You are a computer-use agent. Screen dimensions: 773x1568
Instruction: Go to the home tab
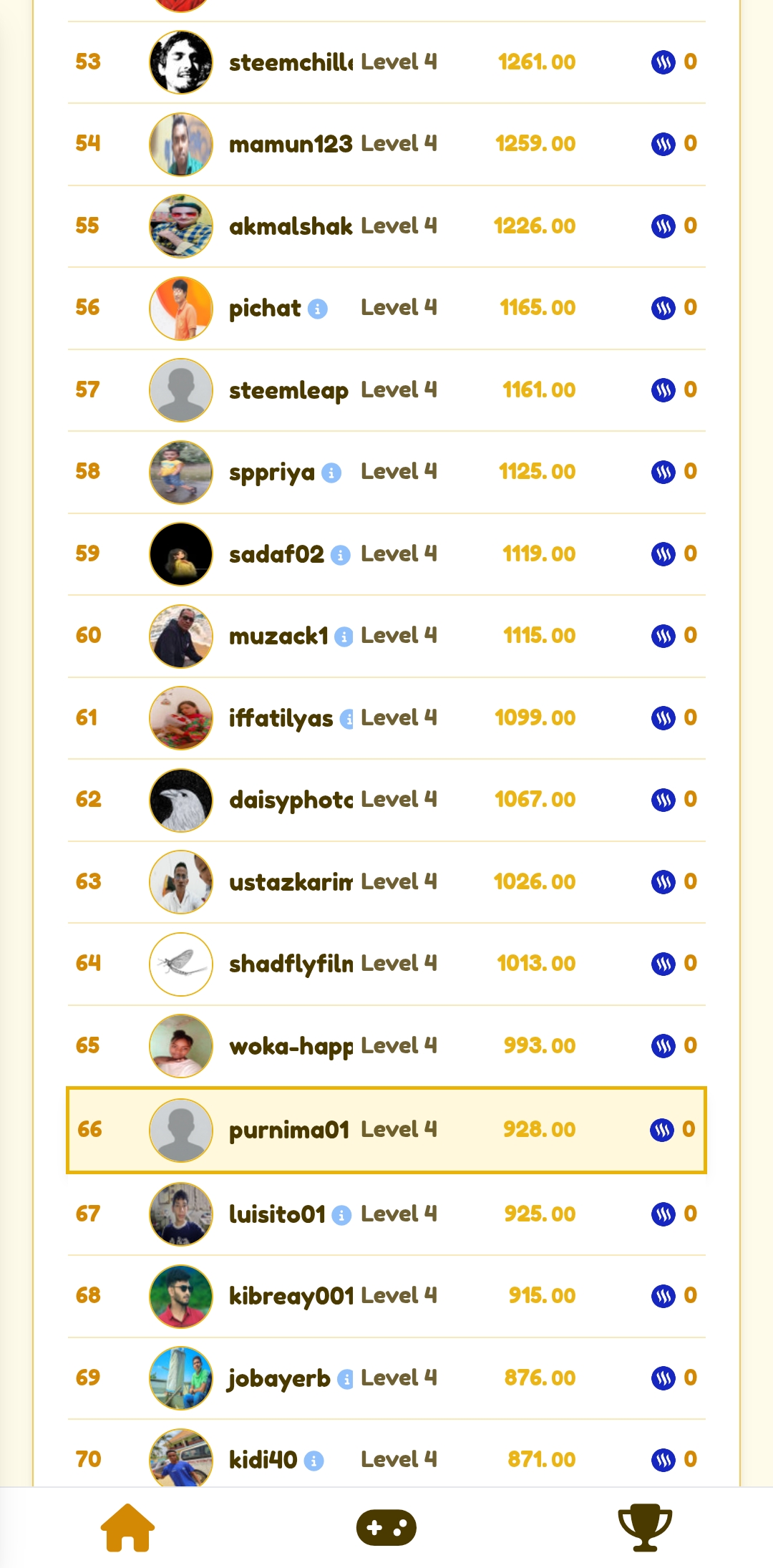[x=127, y=1528]
